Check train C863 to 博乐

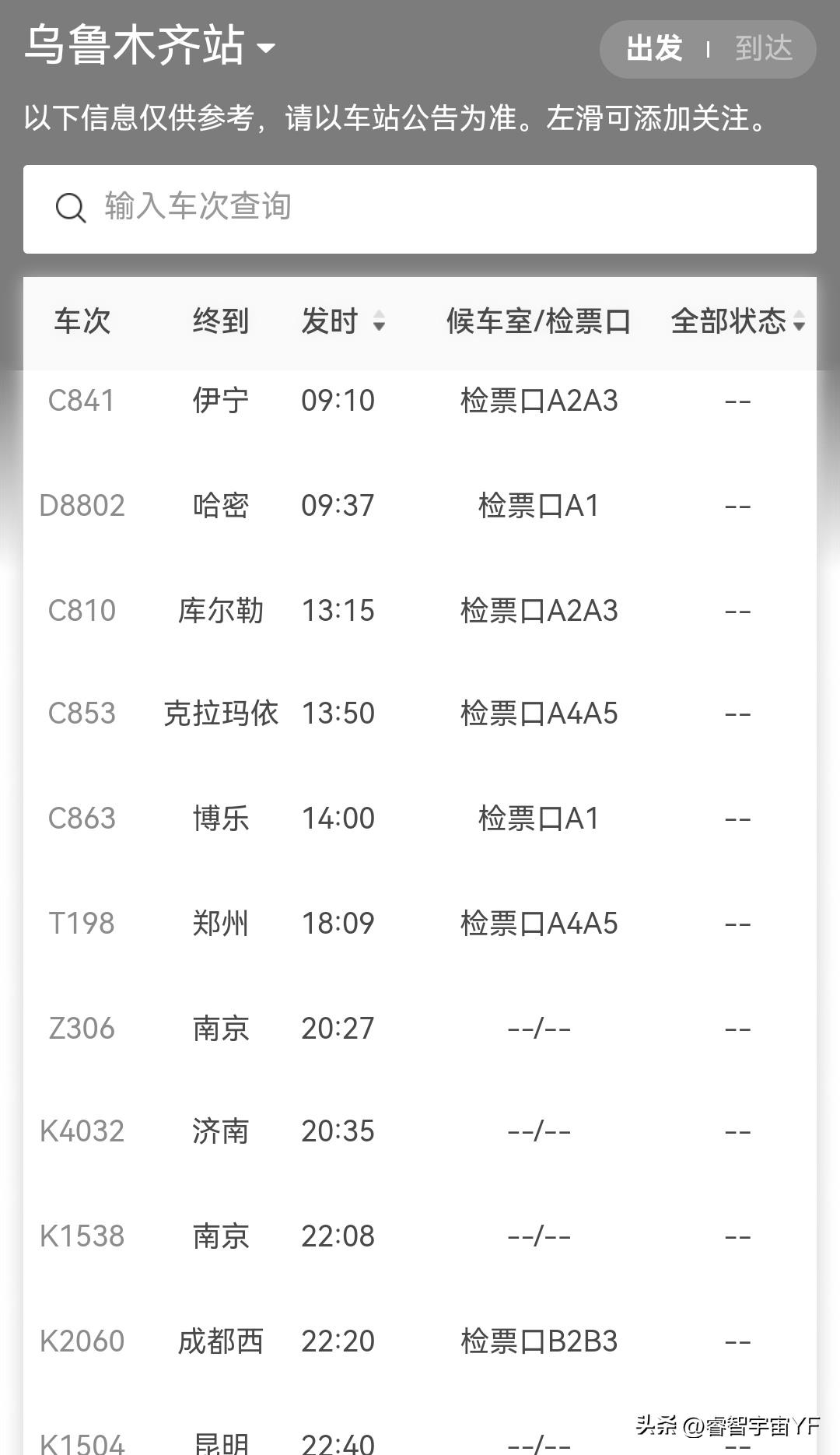point(420,819)
